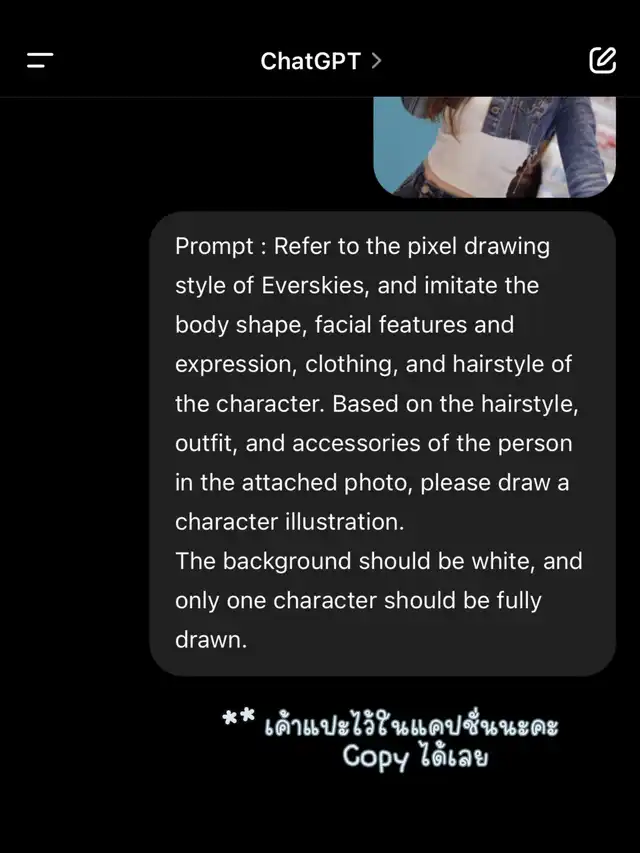This screenshot has width=640, height=853.
Task: Start a new chat with the compose icon
Action: (x=602, y=60)
